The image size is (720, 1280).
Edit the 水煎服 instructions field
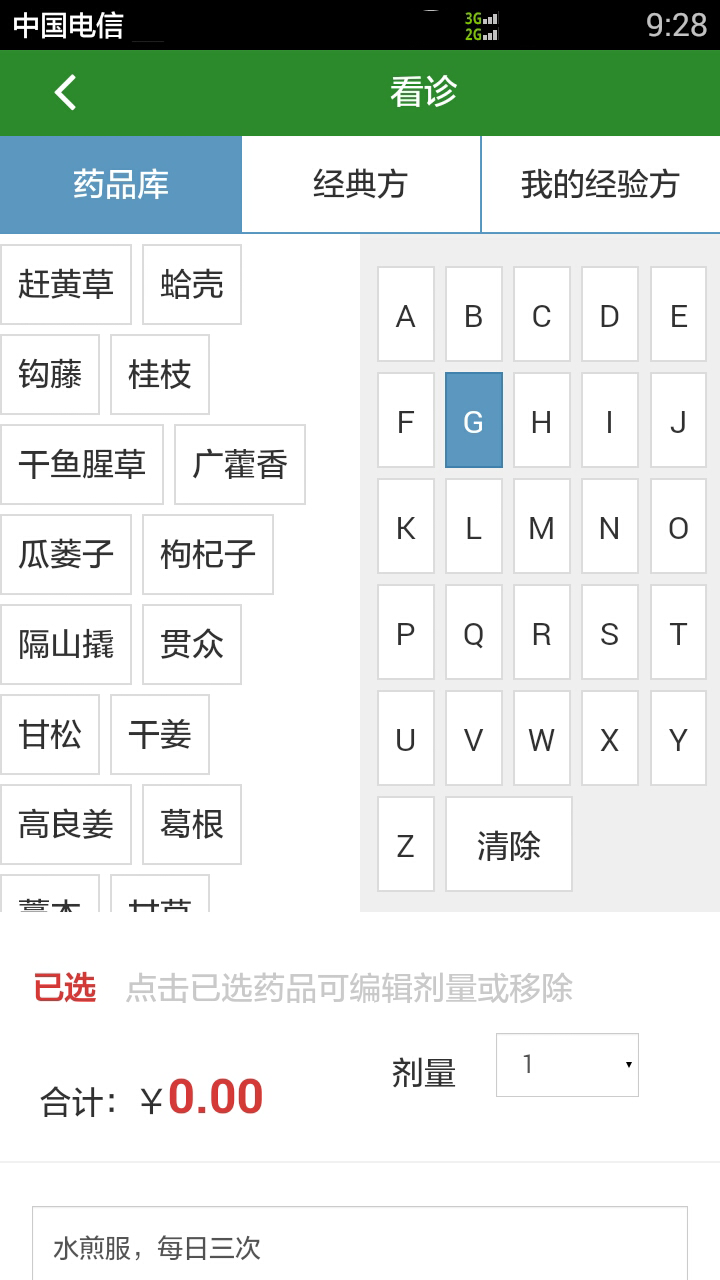tap(360, 1246)
